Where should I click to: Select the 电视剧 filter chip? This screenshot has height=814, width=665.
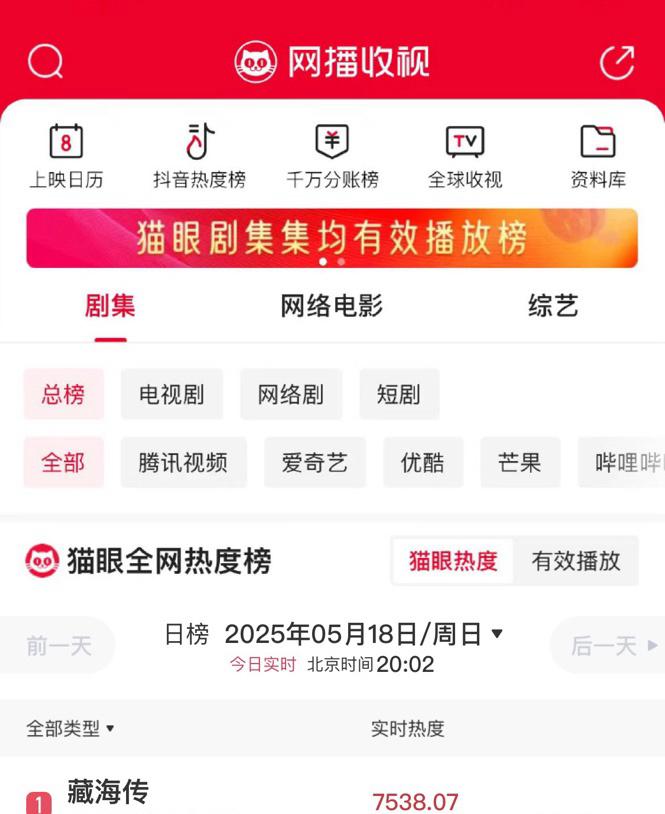(171, 394)
